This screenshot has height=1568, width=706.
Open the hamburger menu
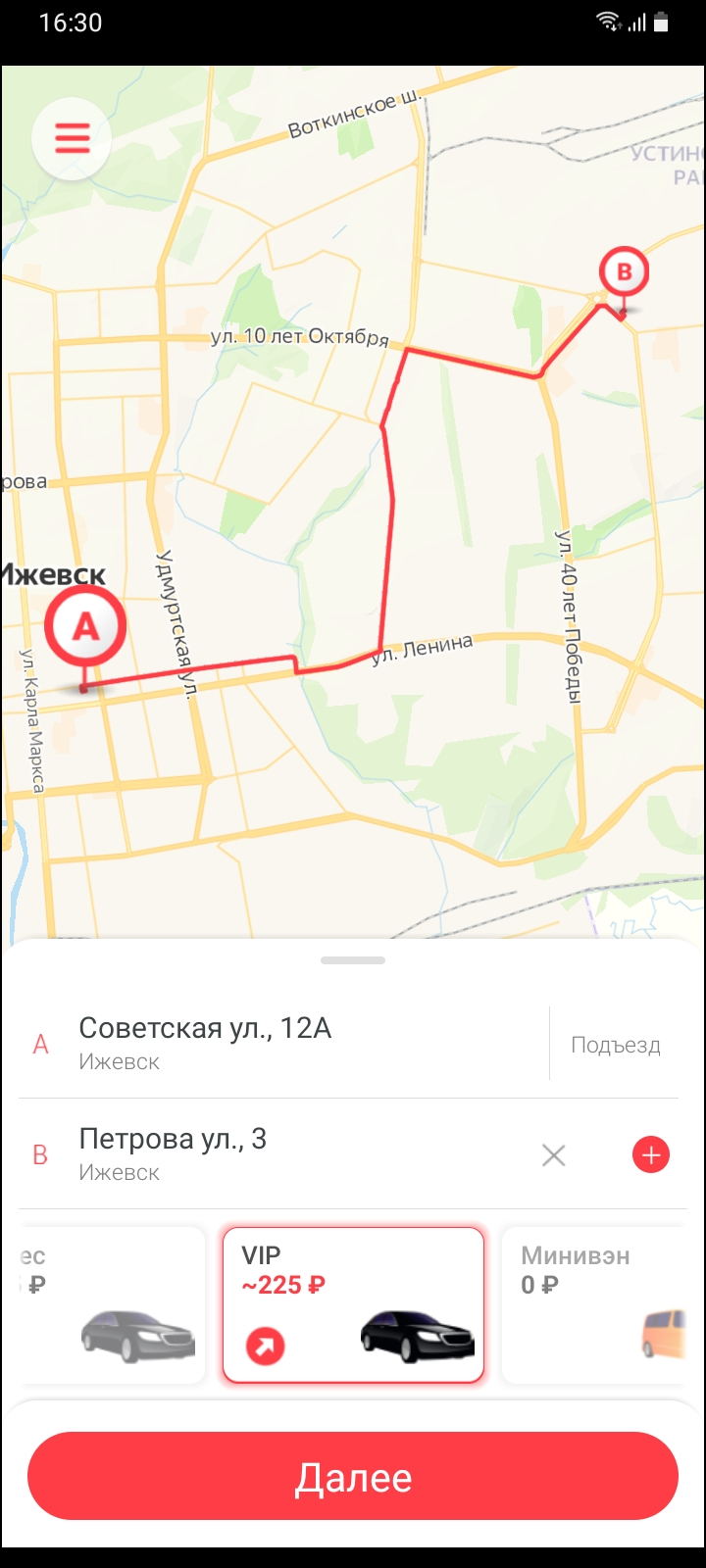coord(72,139)
